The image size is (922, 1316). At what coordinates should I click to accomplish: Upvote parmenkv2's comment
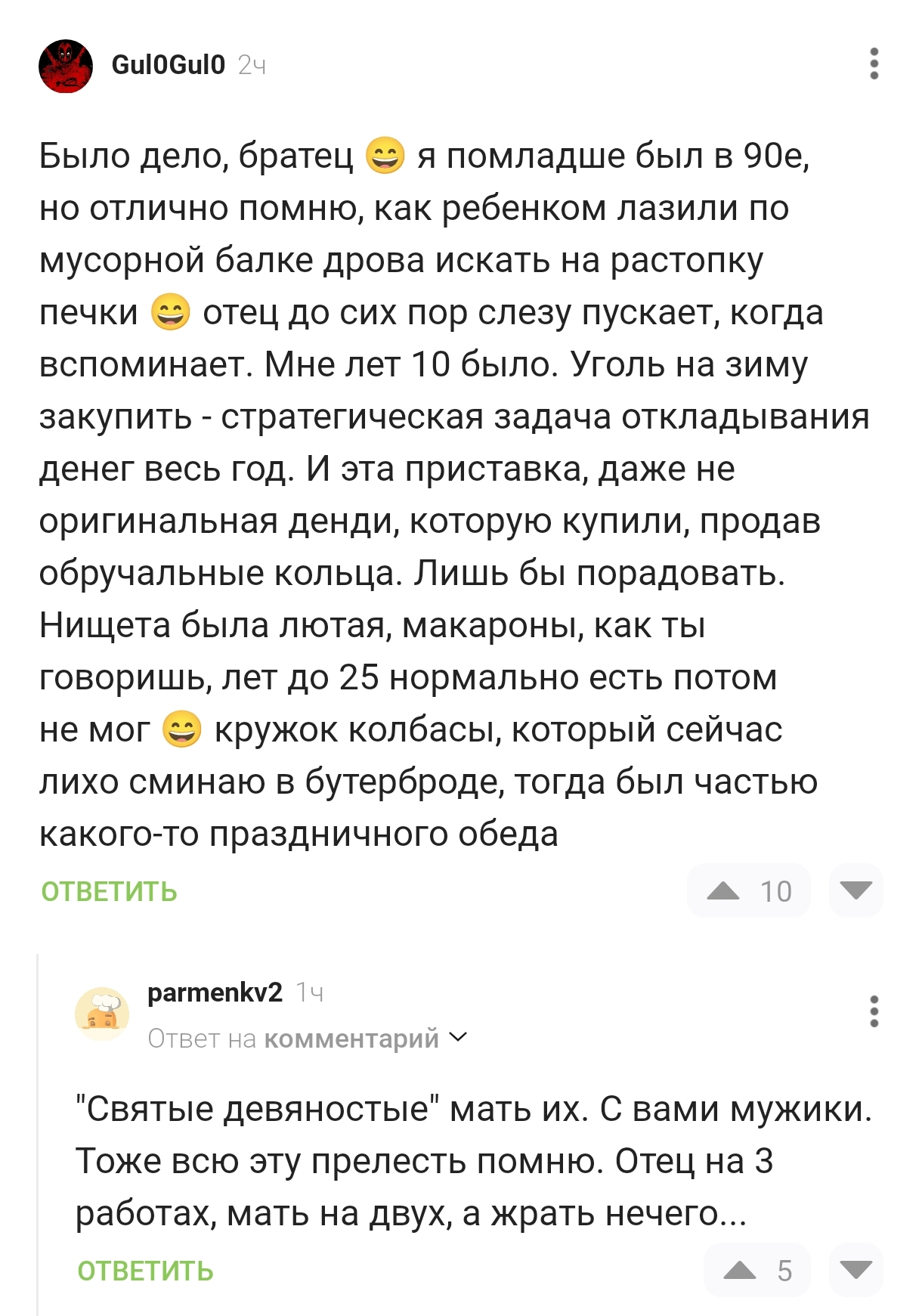[x=741, y=1271]
